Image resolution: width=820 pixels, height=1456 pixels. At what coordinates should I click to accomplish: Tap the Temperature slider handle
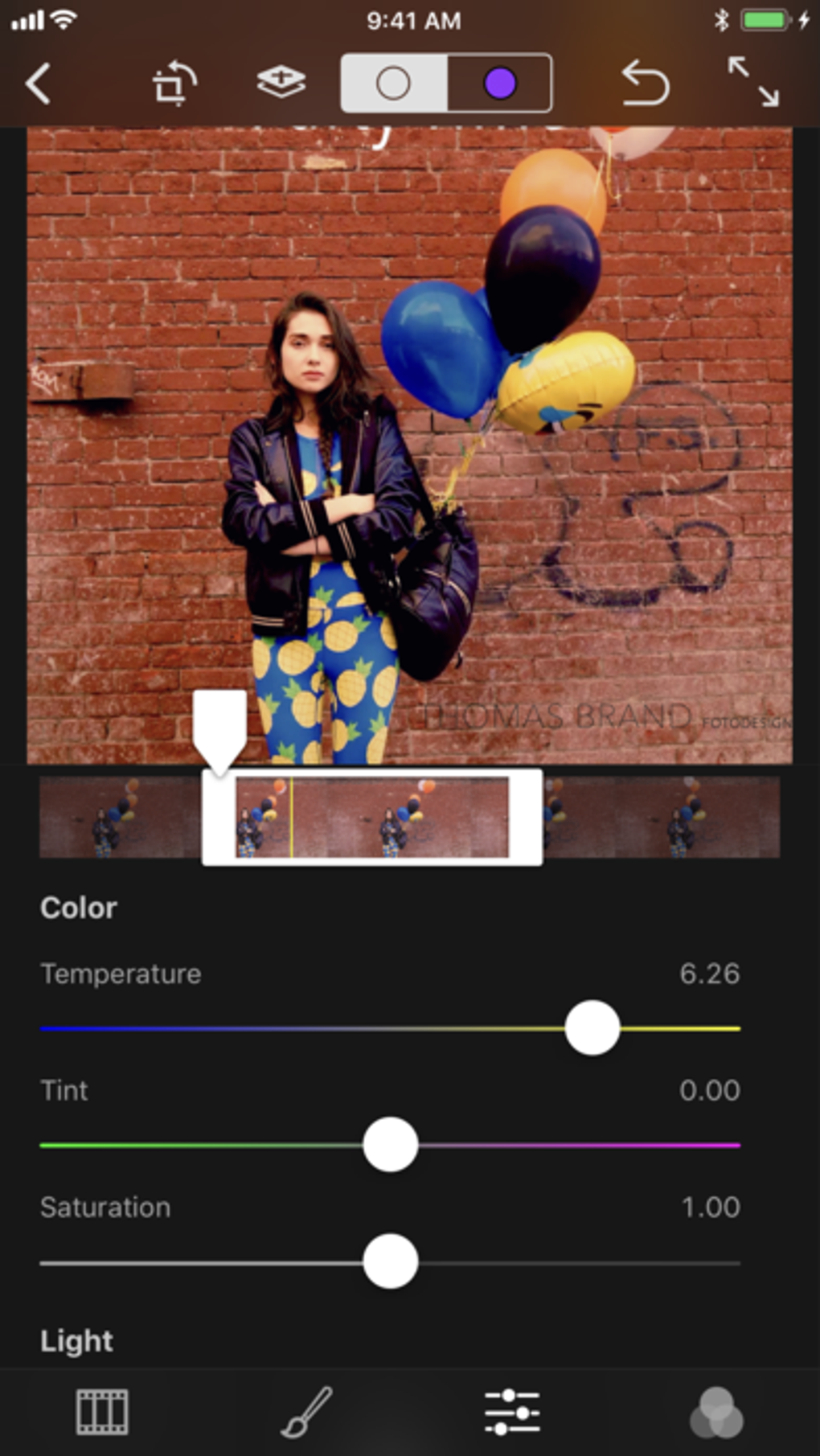[592, 1028]
